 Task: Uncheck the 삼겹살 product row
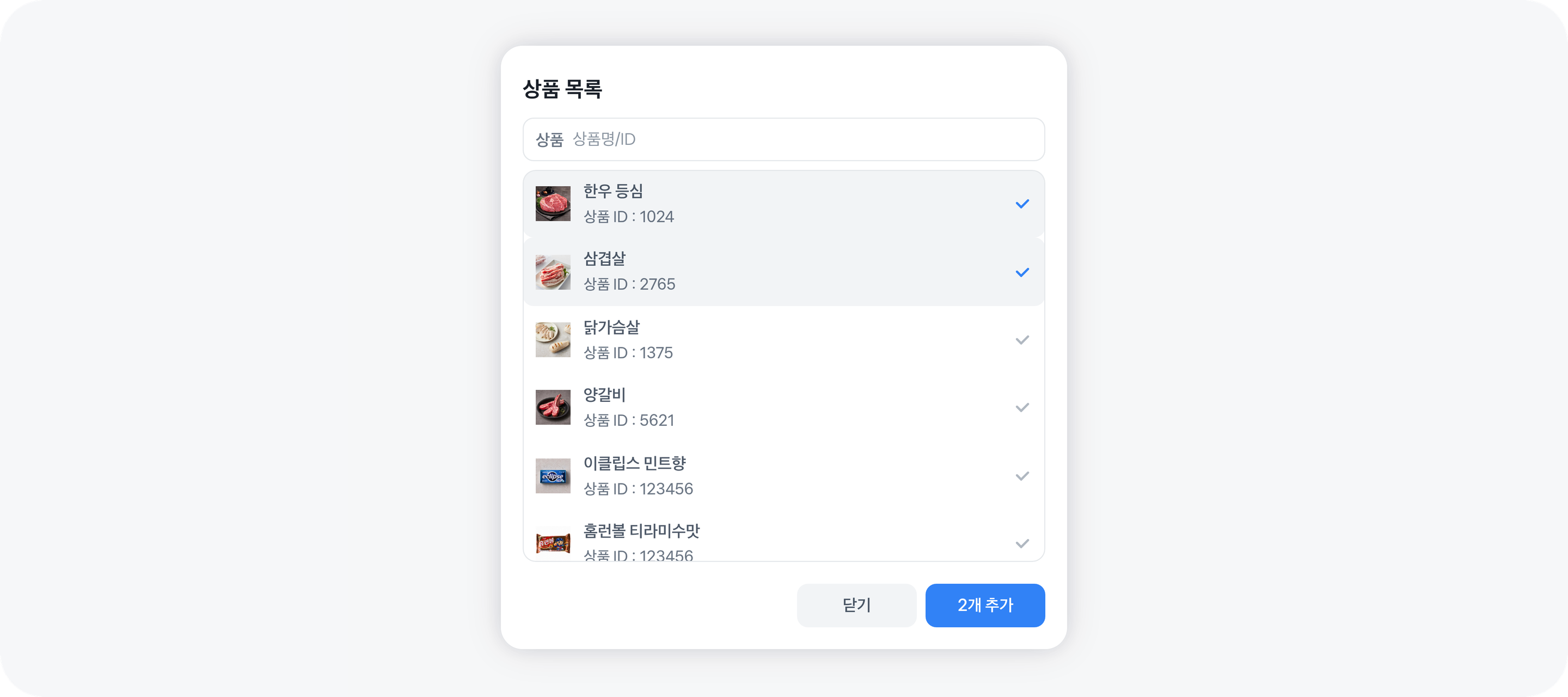pos(783,272)
